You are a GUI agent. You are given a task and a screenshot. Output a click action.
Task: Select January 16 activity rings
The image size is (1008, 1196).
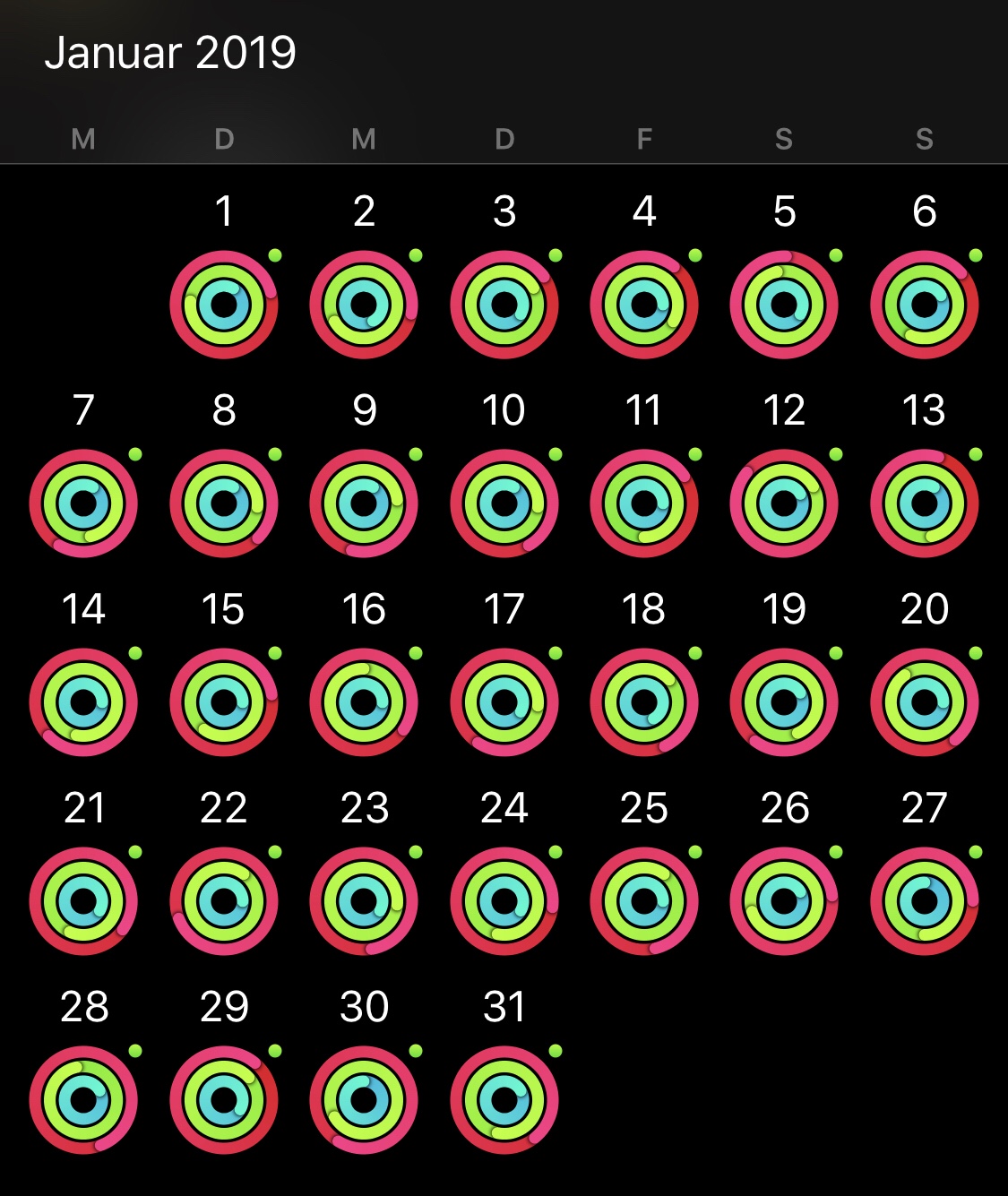pyautogui.click(x=364, y=702)
